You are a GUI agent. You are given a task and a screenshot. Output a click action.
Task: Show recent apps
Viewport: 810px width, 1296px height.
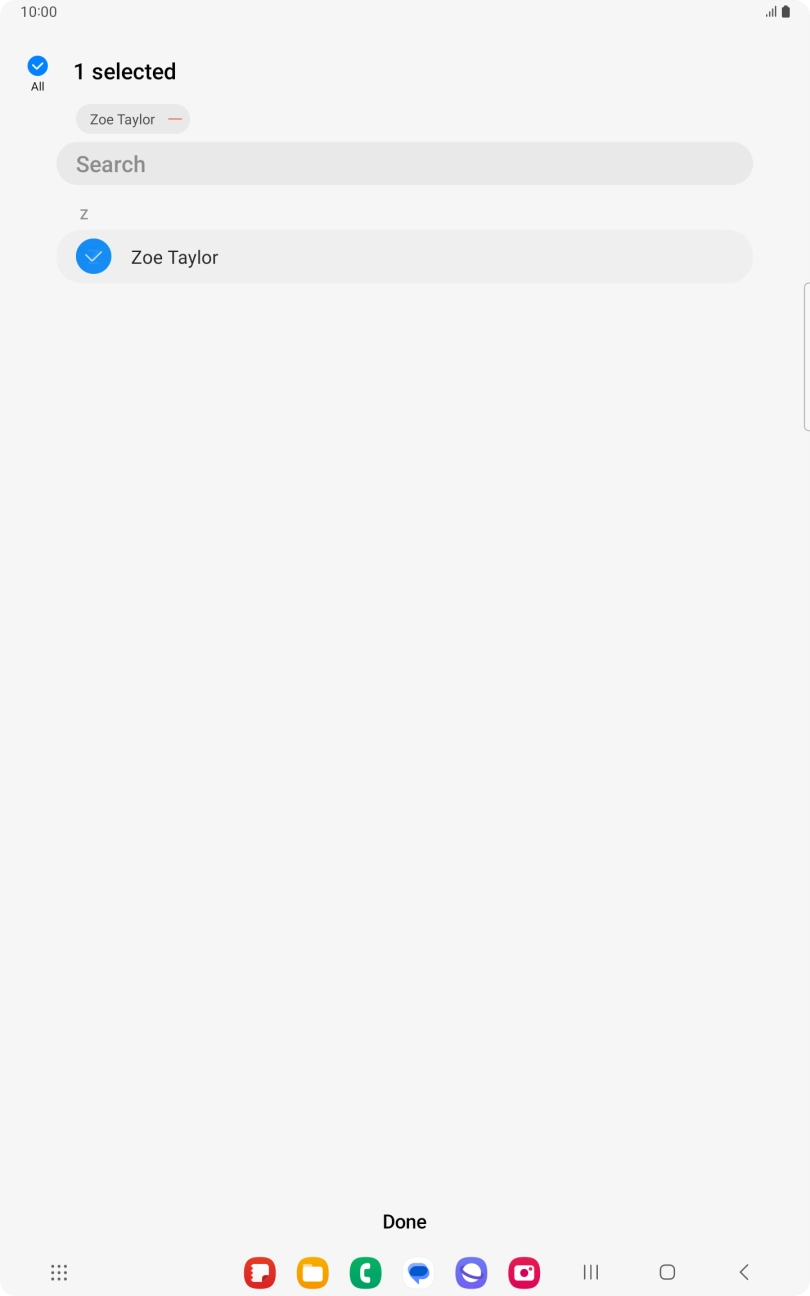click(x=591, y=1272)
